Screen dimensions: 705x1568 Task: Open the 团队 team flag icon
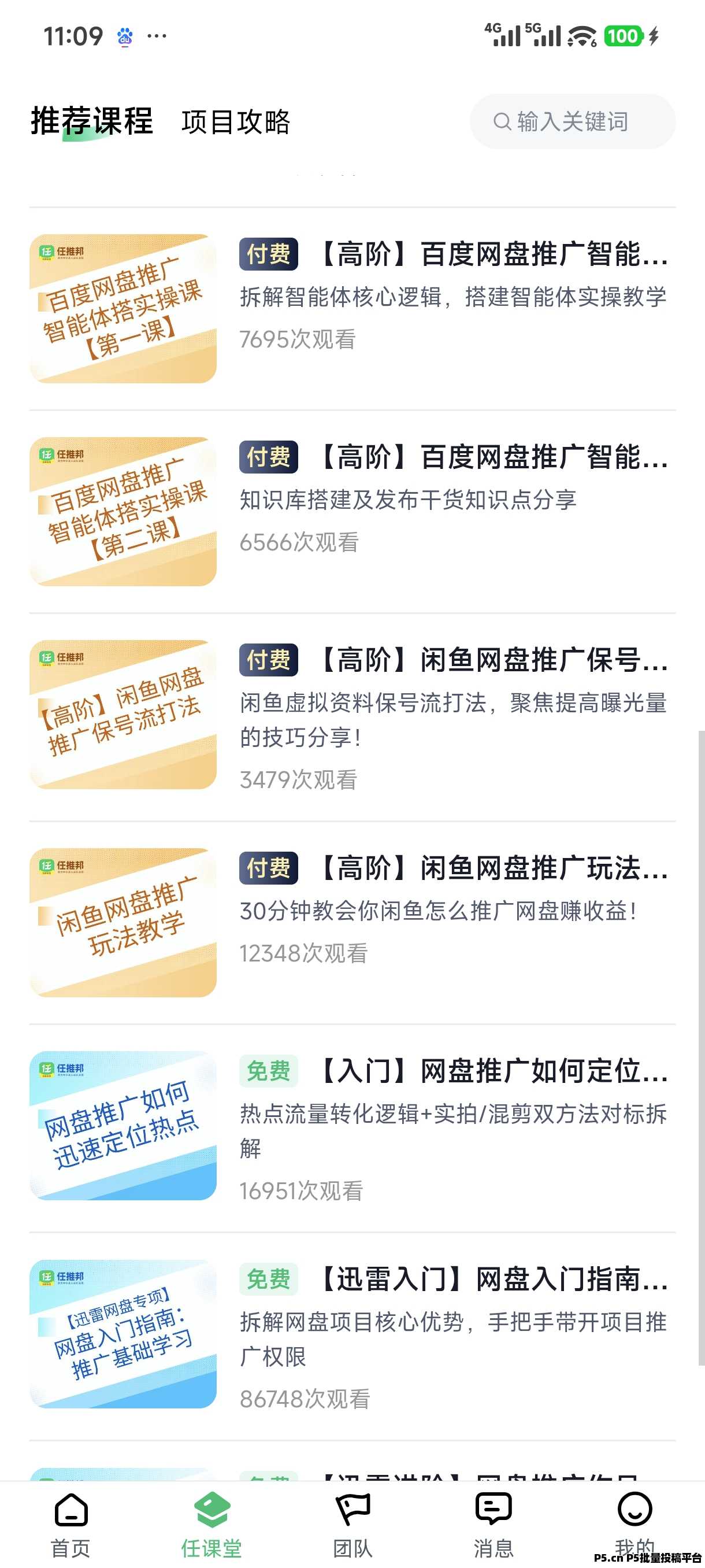[352, 1510]
